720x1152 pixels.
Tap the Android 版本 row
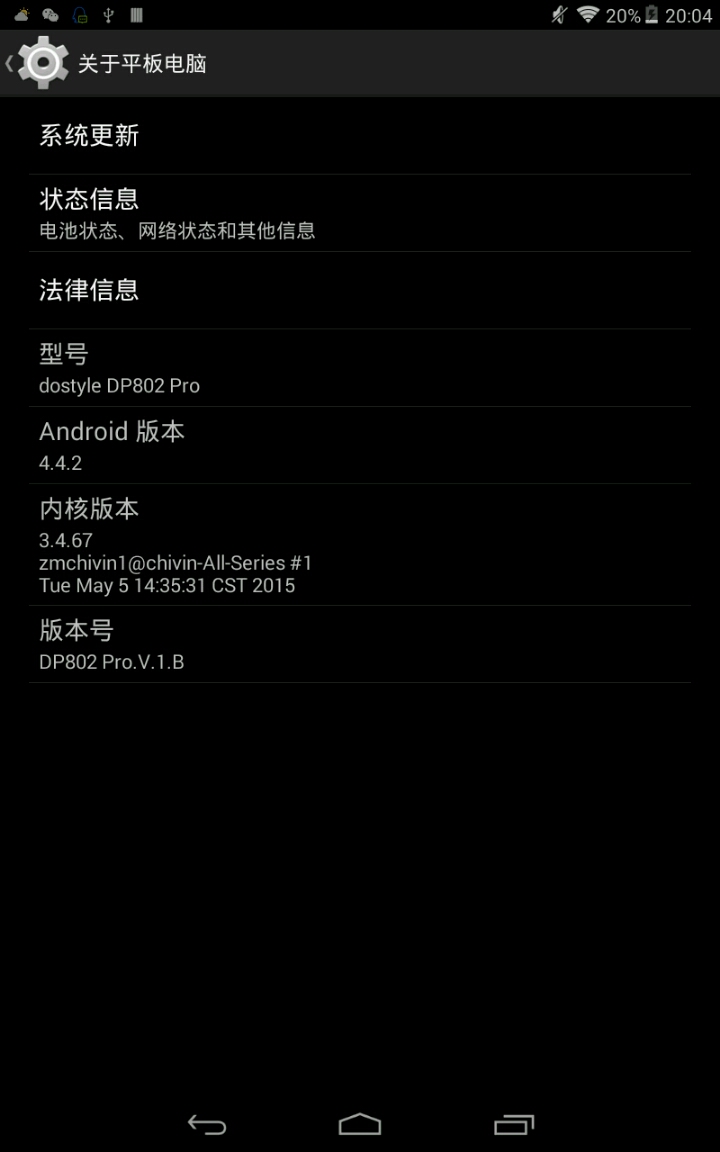click(x=360, y=444)
